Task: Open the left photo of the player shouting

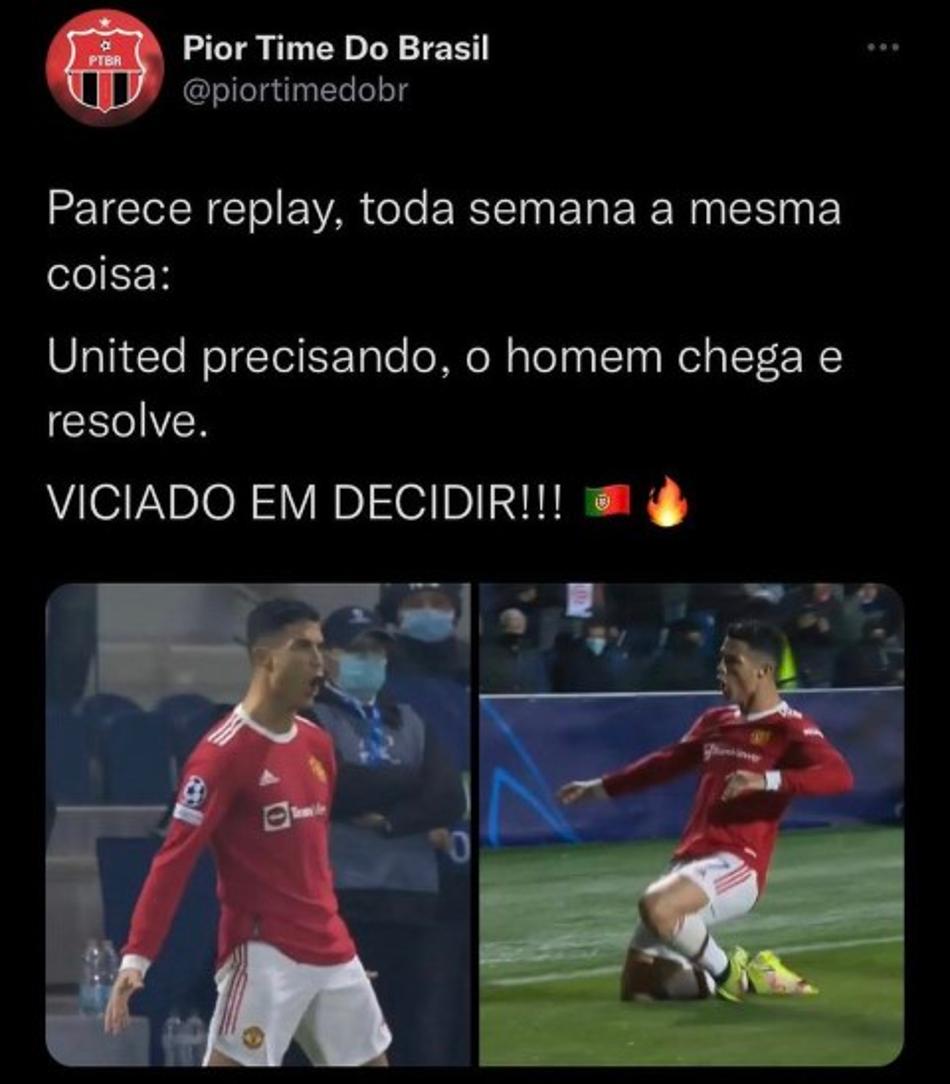Action: pos(258,825)
